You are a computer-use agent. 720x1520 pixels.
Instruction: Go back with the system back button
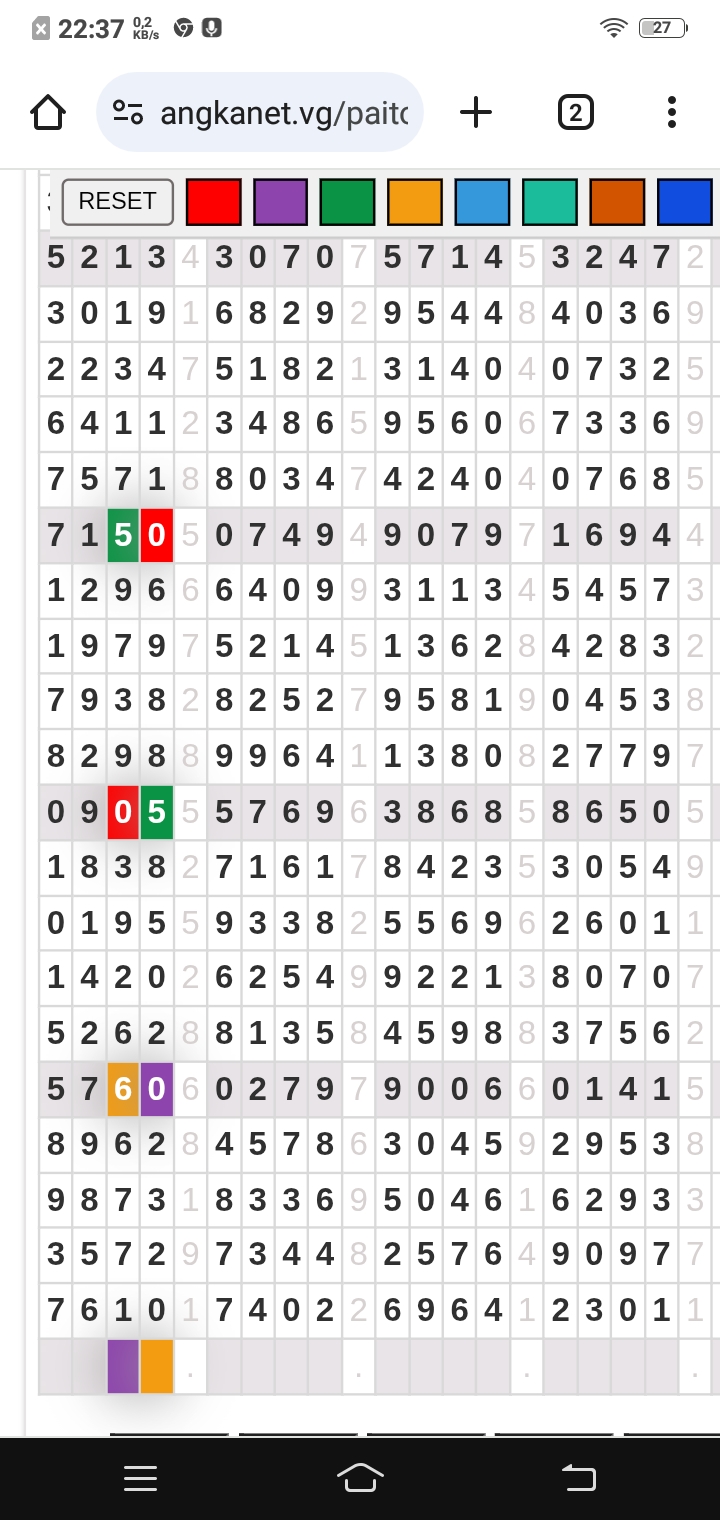578,1478
